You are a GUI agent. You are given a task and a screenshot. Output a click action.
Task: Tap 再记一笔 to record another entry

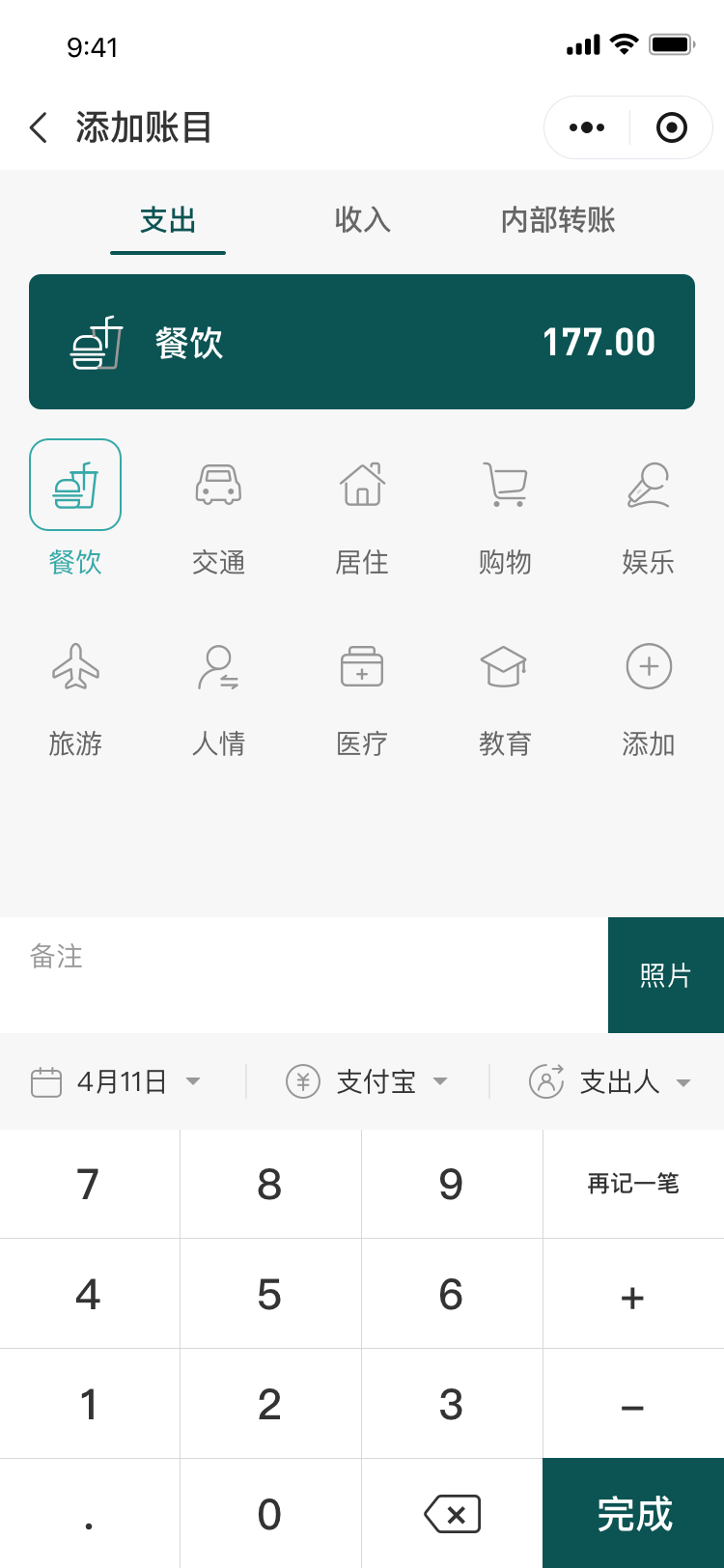[633, 1184]
